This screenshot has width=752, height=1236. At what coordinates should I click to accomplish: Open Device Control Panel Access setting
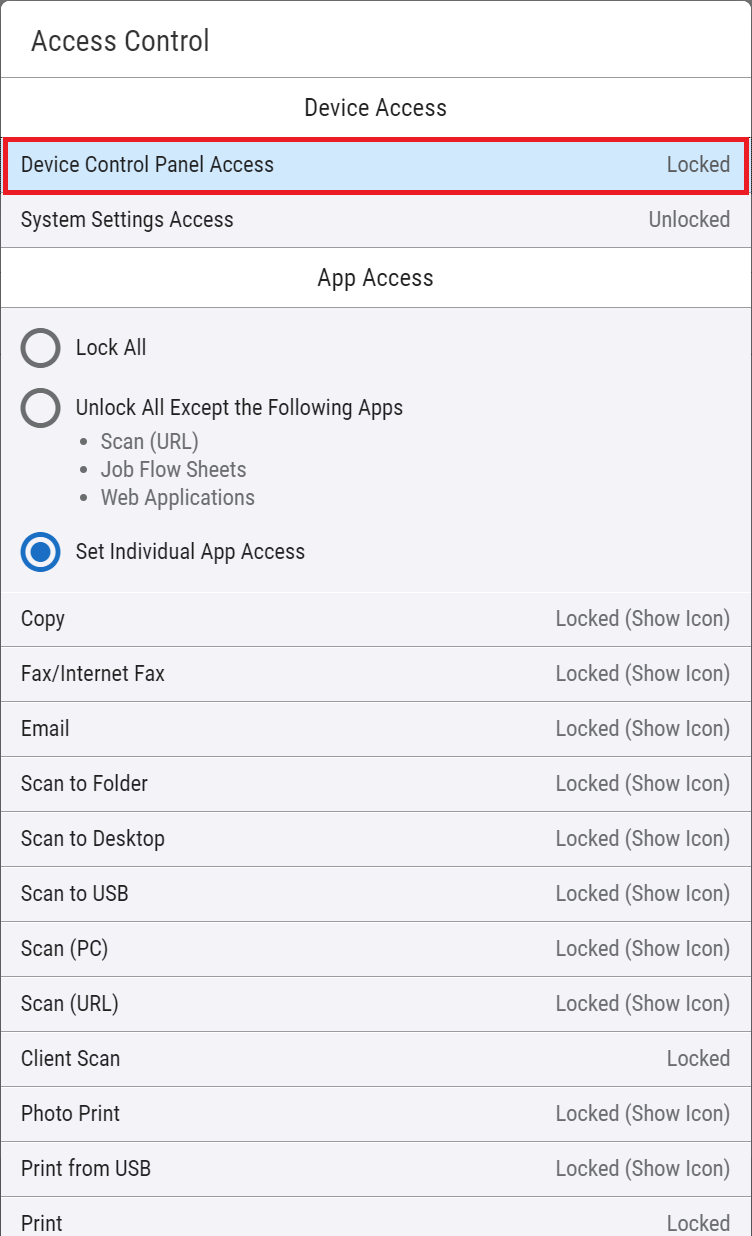(x=375, y=165)
